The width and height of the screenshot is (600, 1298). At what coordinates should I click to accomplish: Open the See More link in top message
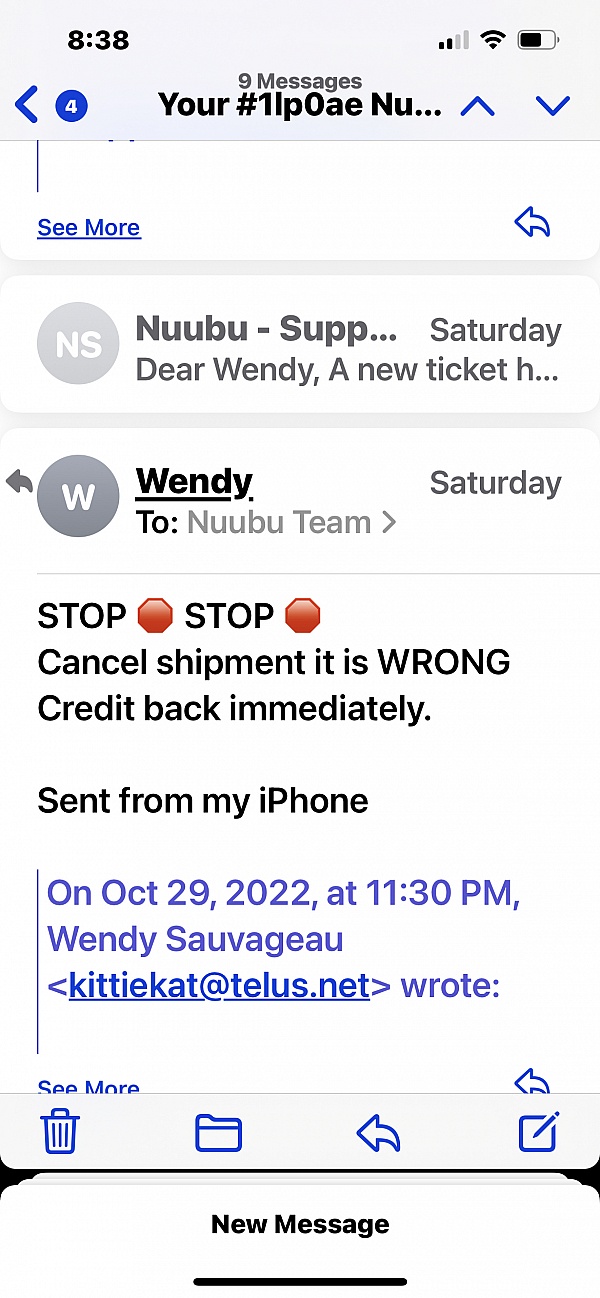pyautogui.click(x=89, y=227)
